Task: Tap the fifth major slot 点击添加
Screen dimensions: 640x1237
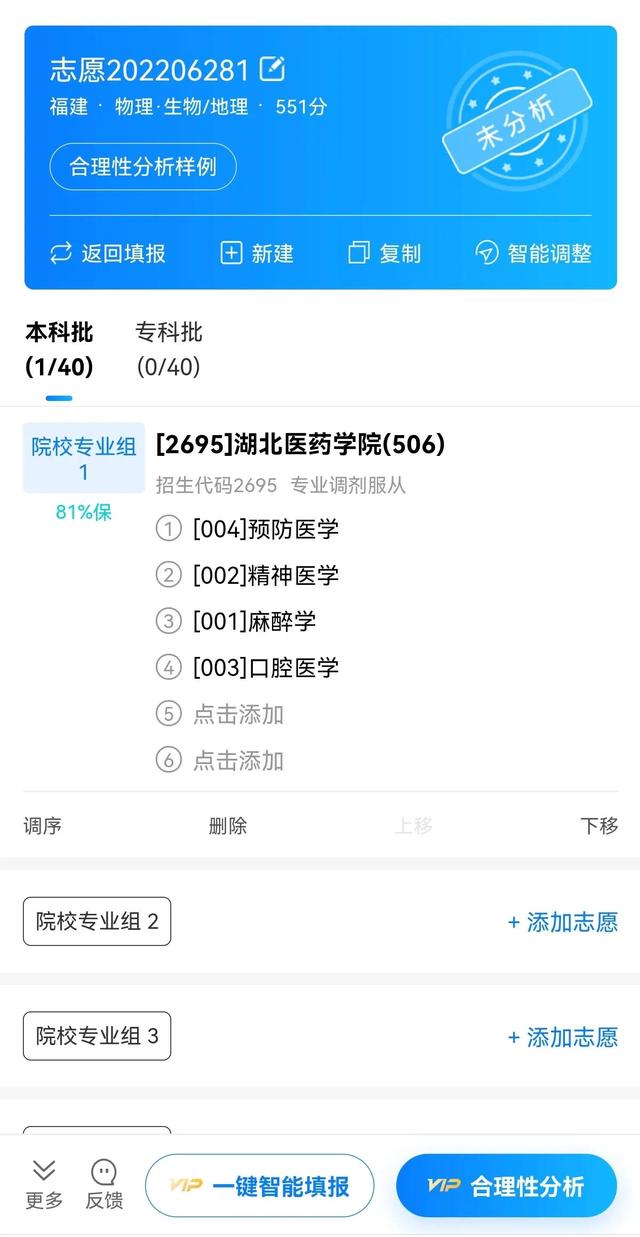Action: (238, 714)
